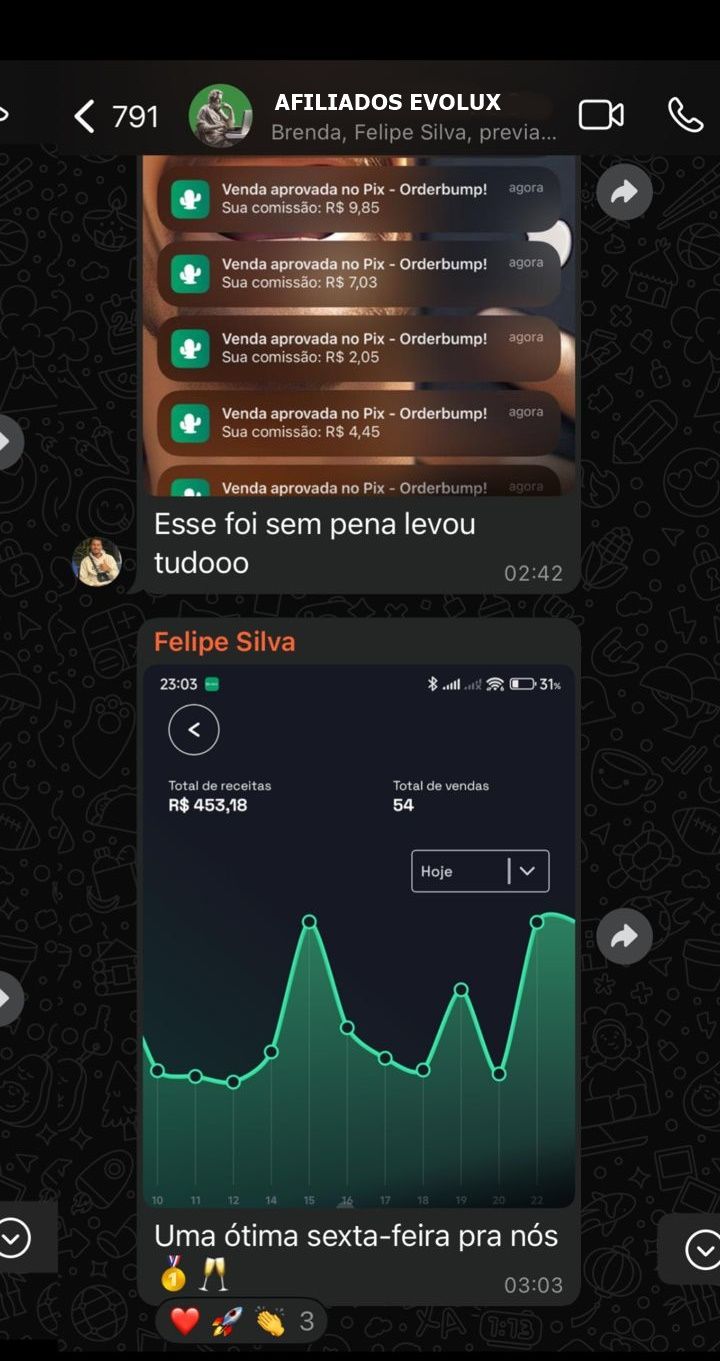Open Felipe Silva's sender name

point(224,642)
